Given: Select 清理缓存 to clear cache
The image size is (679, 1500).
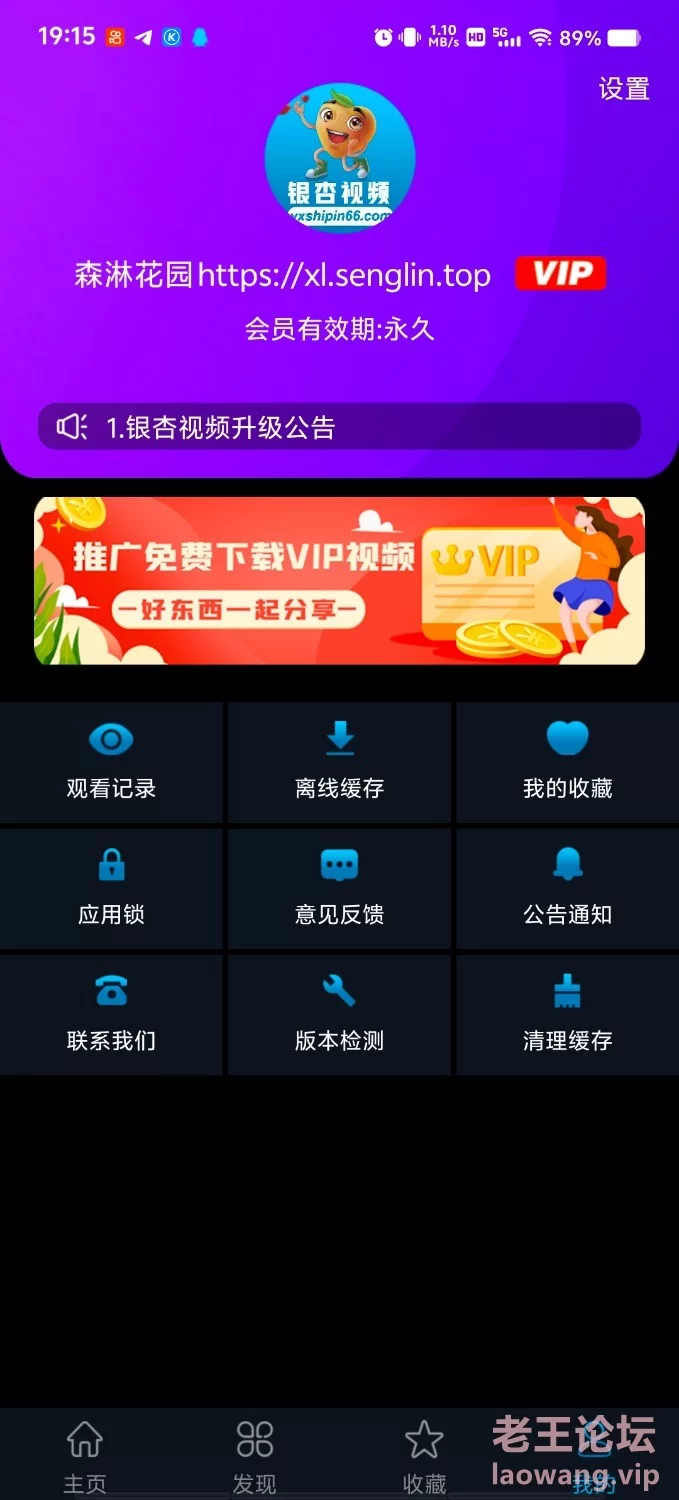Looking at the screenshot, I should point(567,1014).
